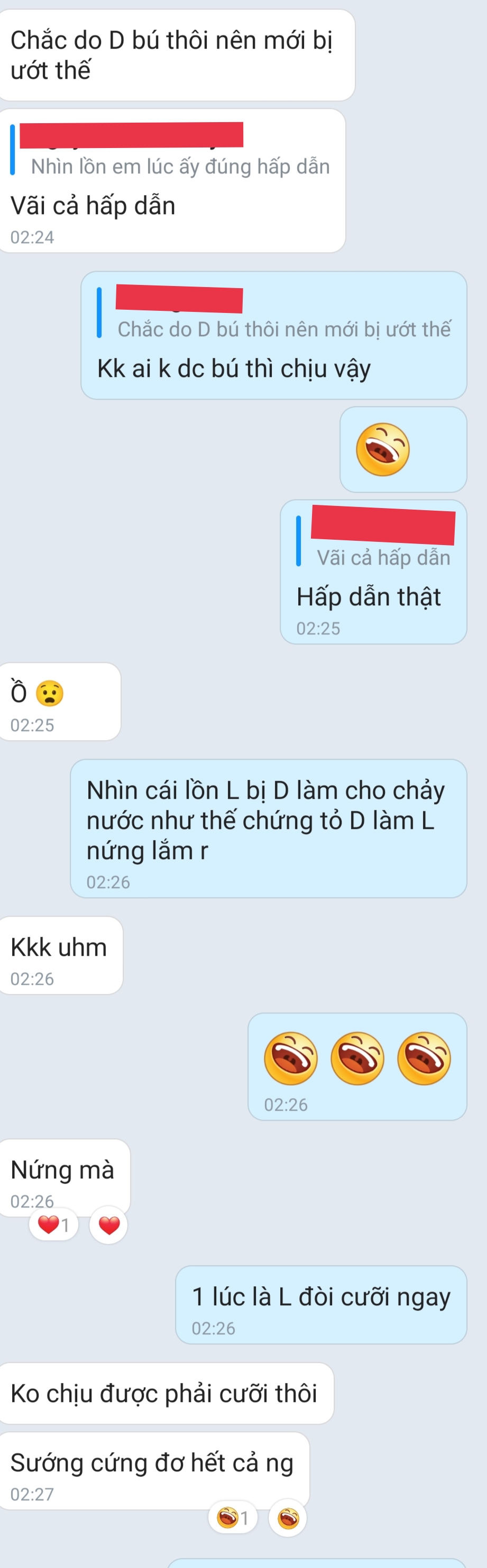The width and height of the screenshot is (487, 1568).
Task: Open the heart reaction count under the 02:26 message
Action: tap(53, 1225)
